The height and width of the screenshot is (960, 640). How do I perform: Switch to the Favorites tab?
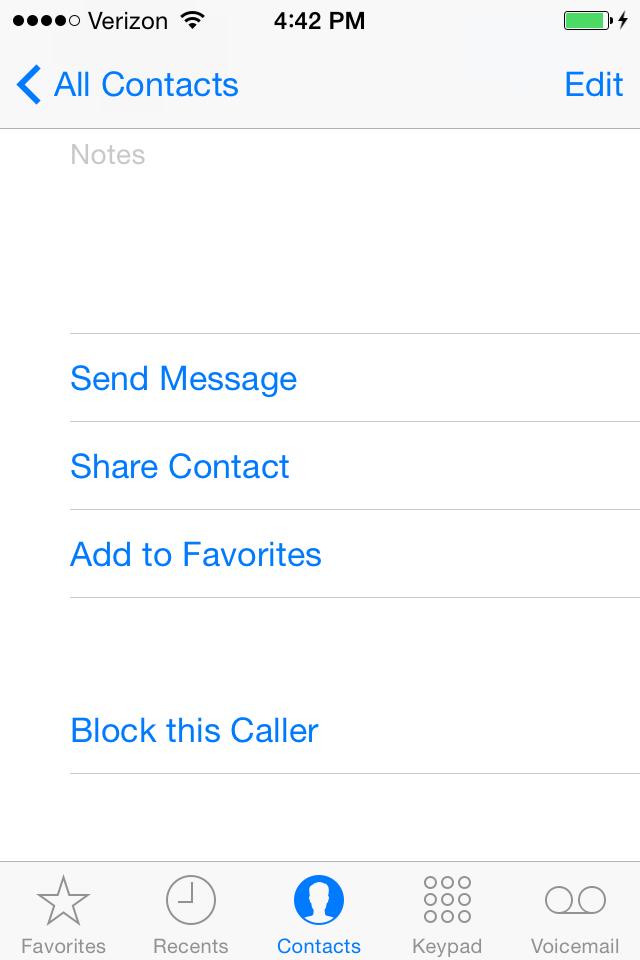(63, 914)
